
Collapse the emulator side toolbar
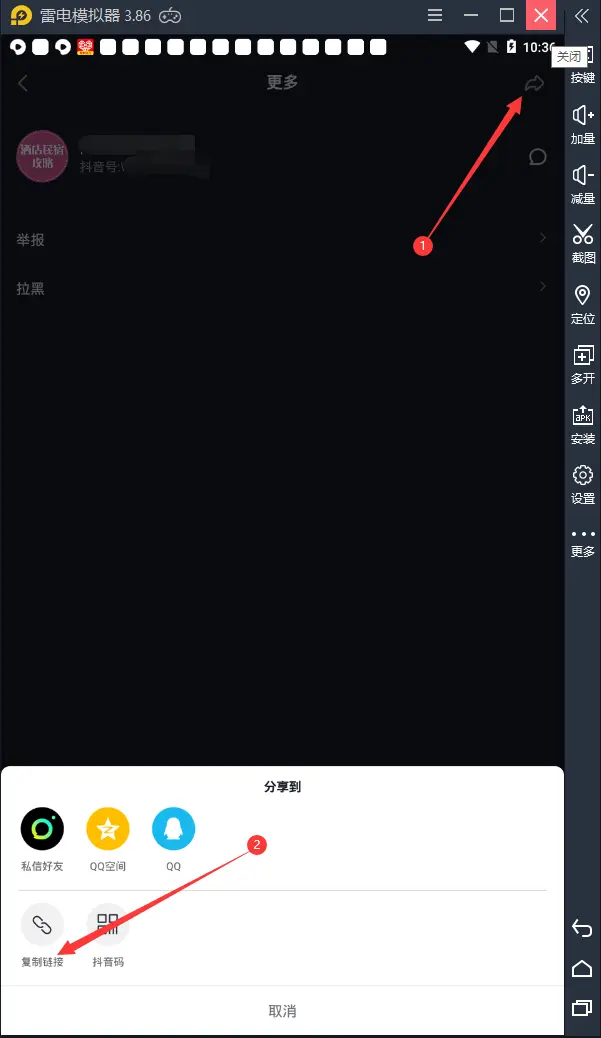582,15
